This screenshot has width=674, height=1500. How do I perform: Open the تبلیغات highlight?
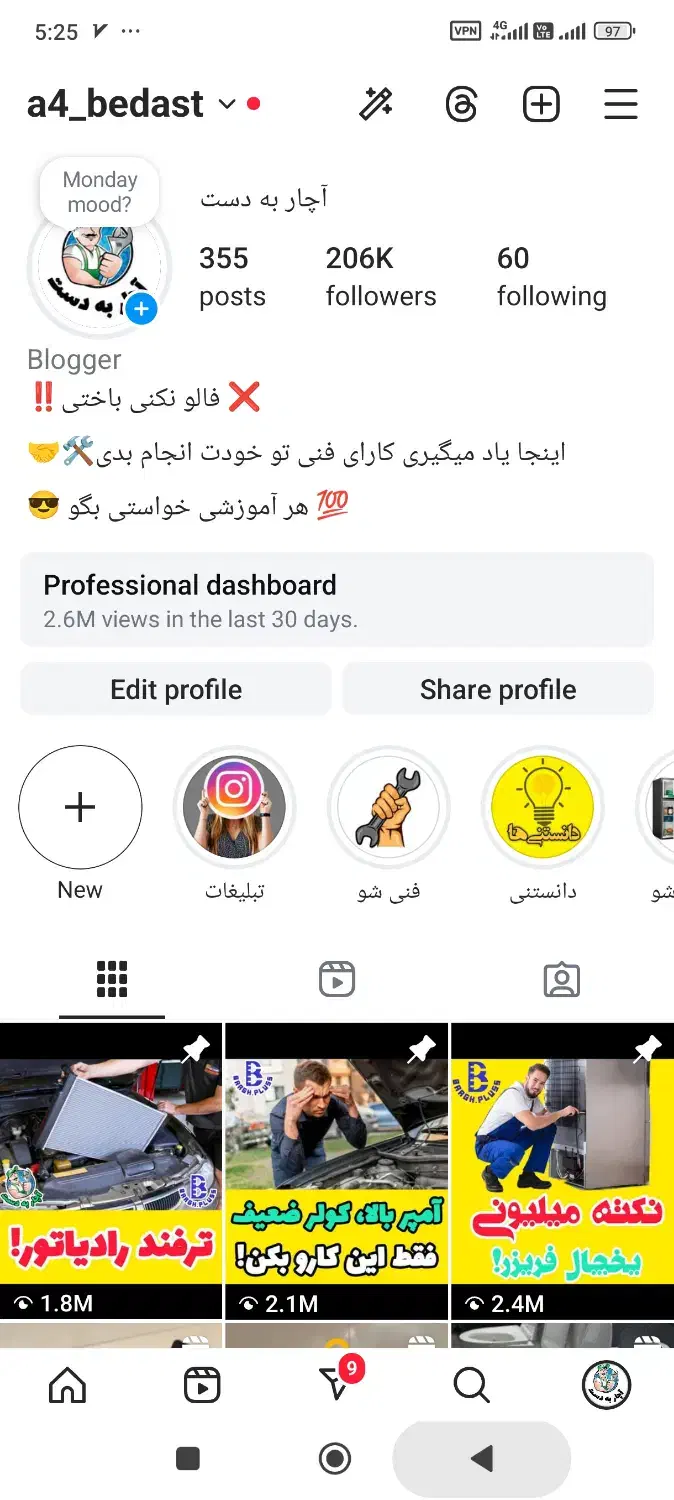click(234, 807)
